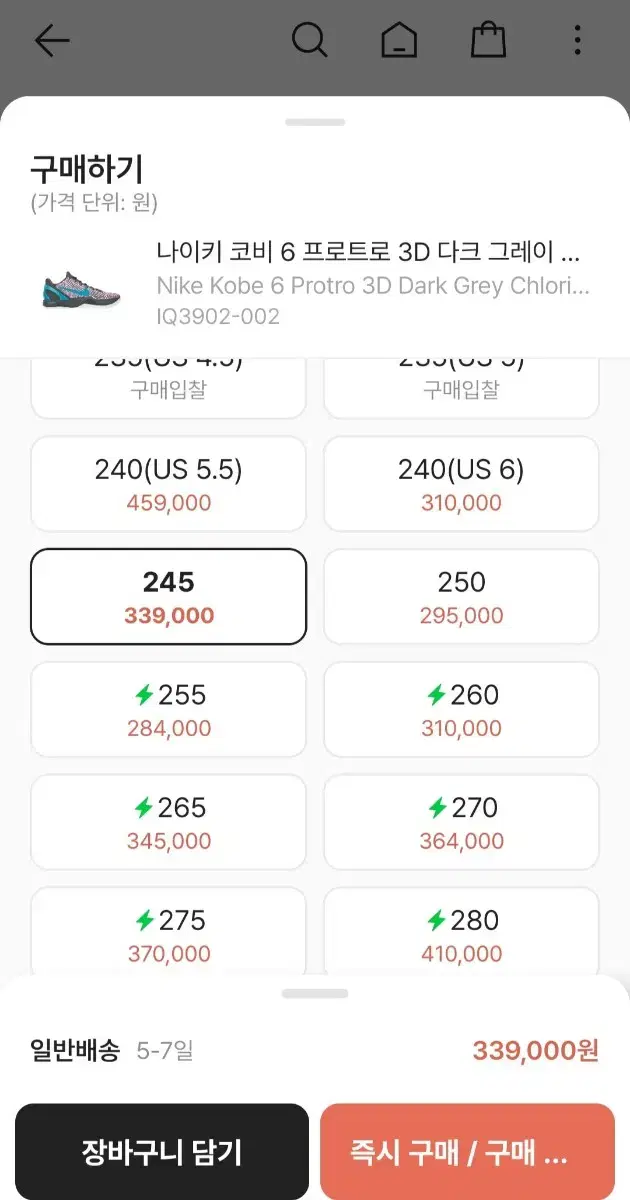This screenshot has height=1200, width=630.
Task: Pick fast-delivery size 260
Action: 461,710
